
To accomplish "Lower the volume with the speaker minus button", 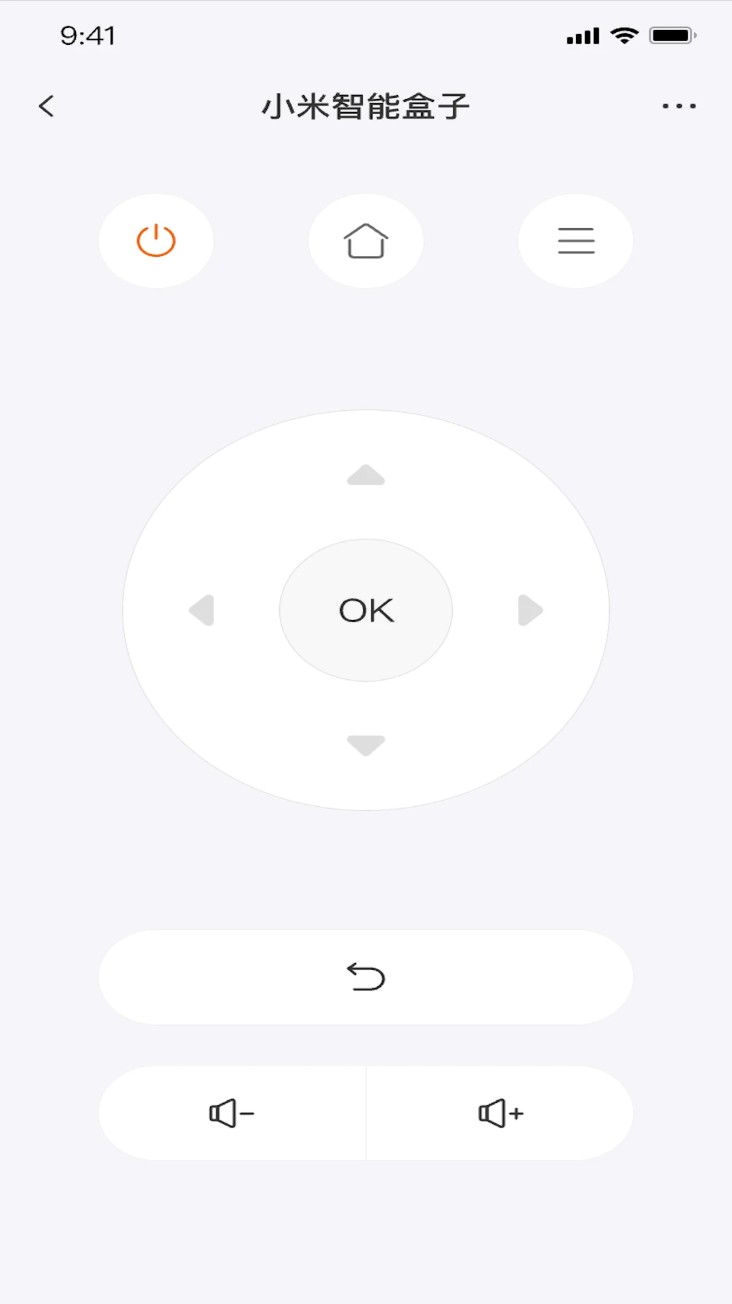I will tap(232, 1113).
